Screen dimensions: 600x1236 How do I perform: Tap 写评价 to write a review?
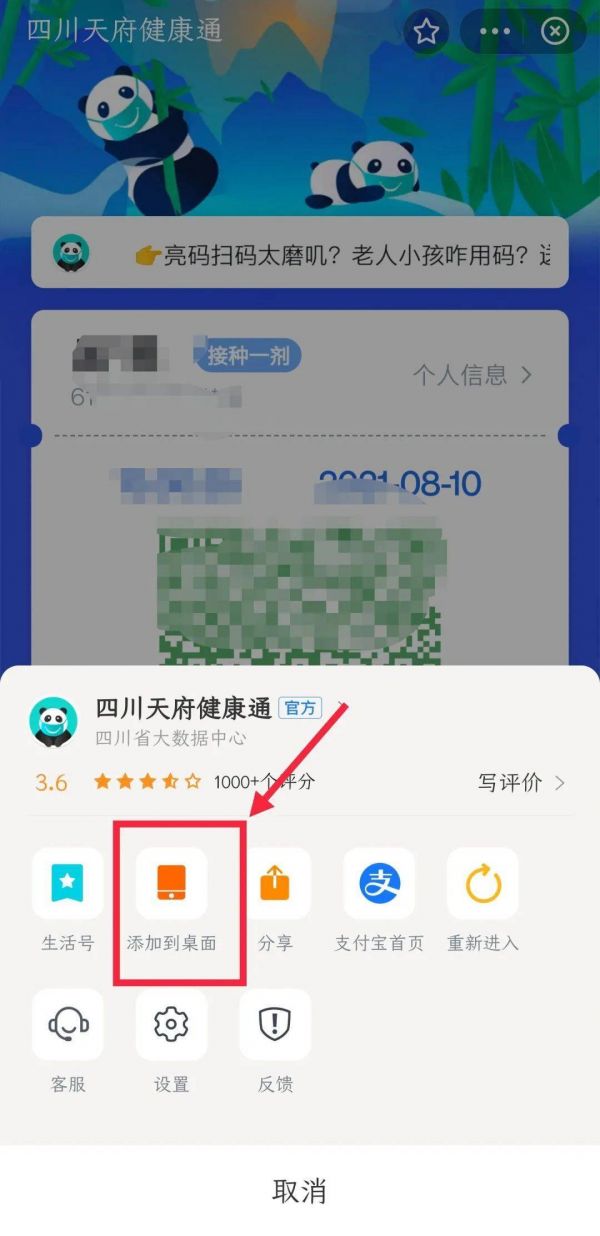coord(522,782)
